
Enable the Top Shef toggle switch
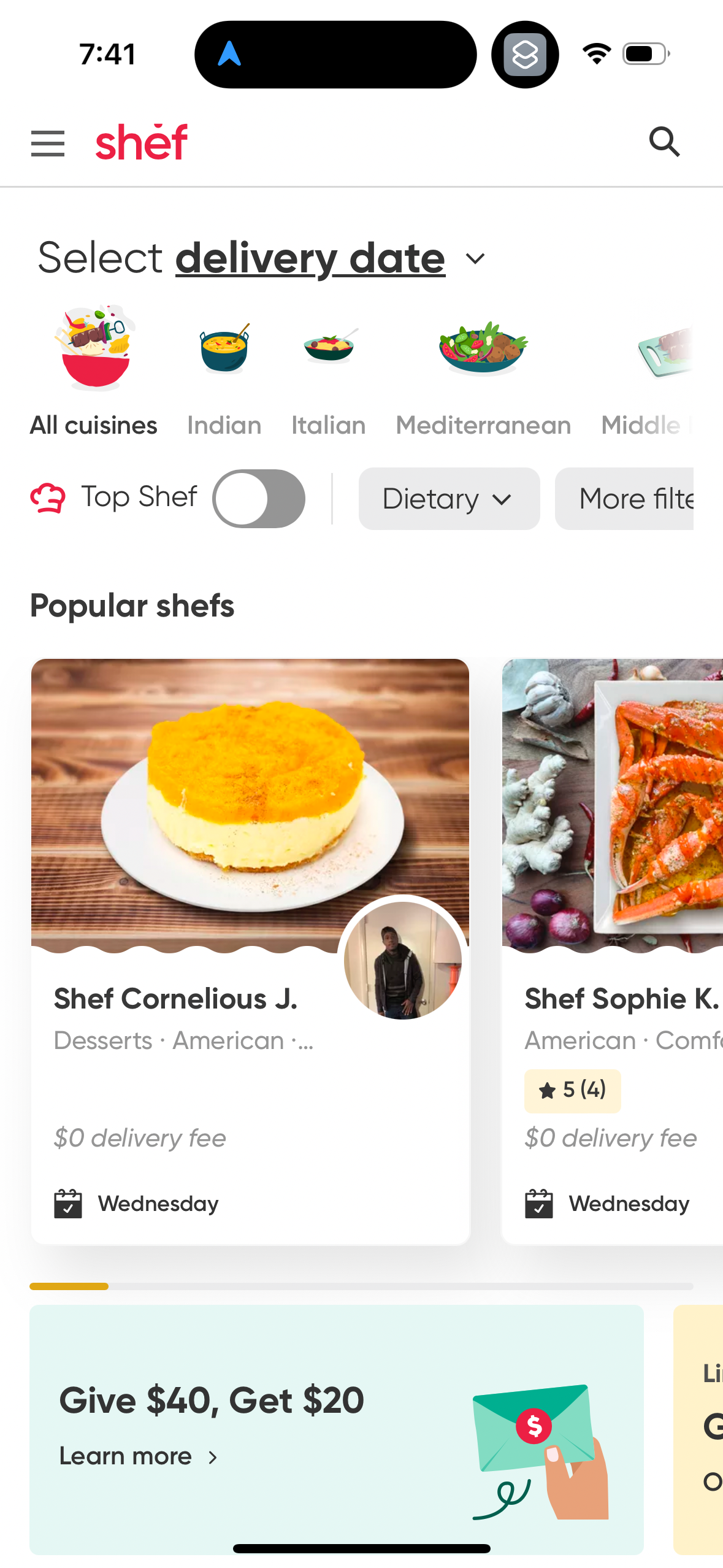pos(258,498)
